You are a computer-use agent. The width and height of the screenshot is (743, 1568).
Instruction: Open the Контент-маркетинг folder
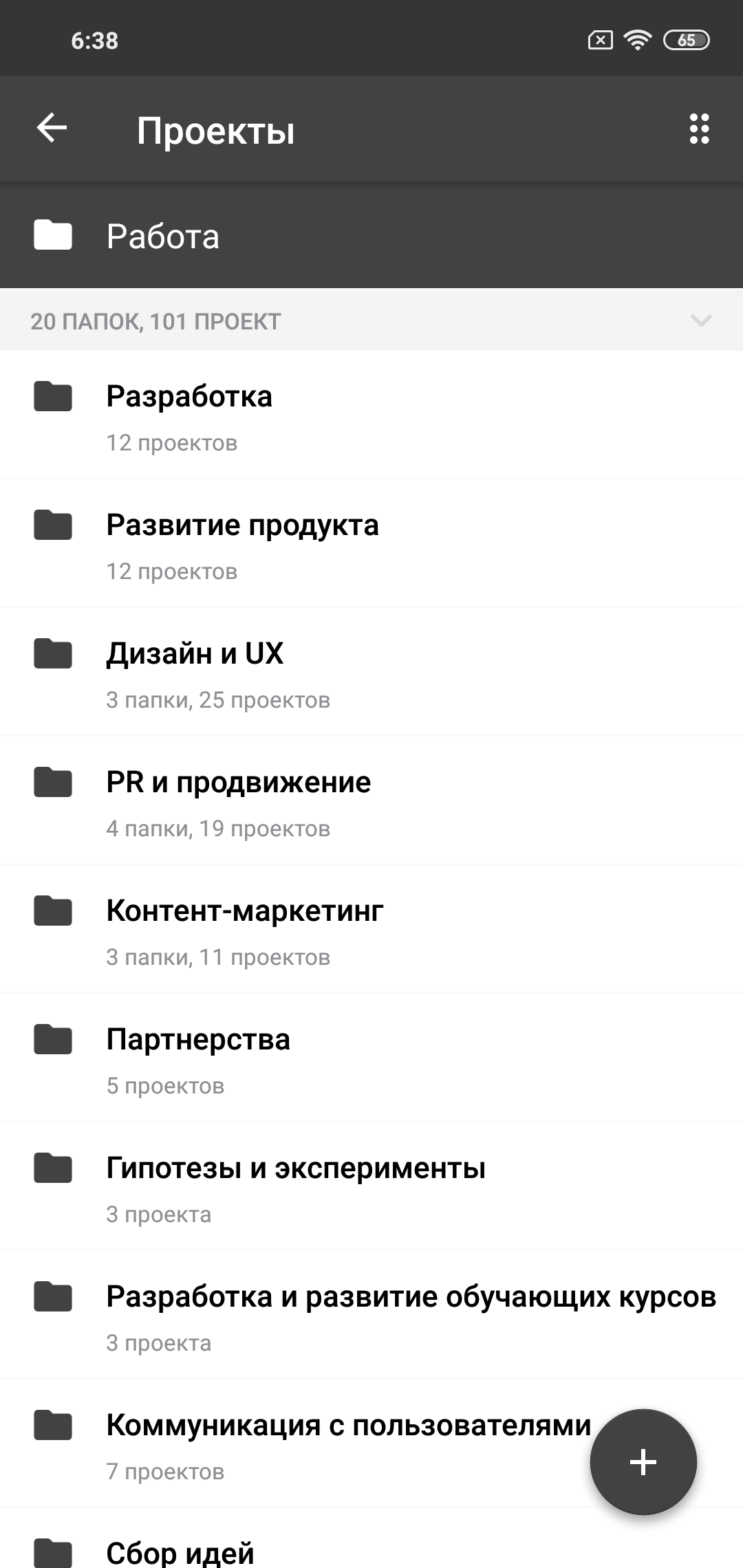pos(371,929)
